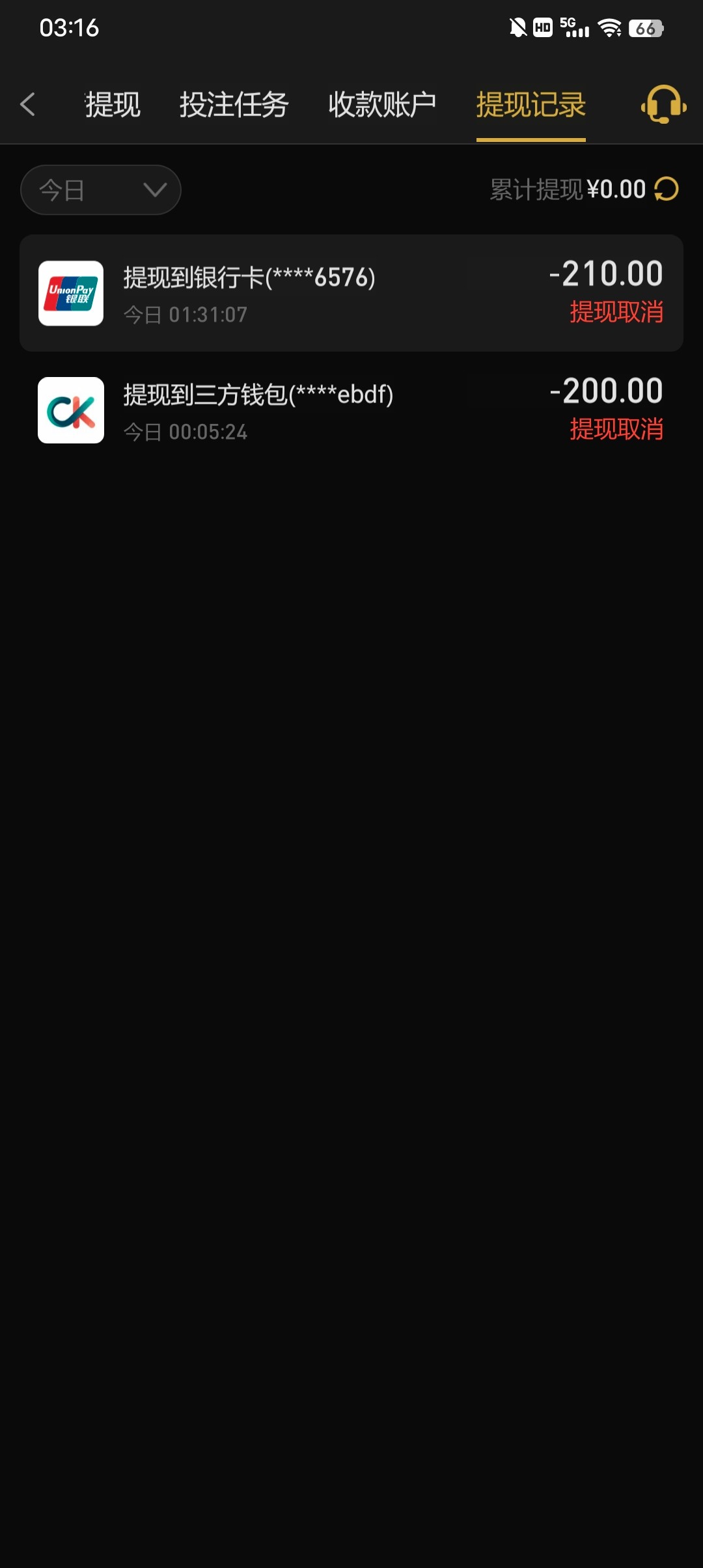Open the 投注任务 tab
Viewport: 703px width, 1568px height.
coord(234,104)
